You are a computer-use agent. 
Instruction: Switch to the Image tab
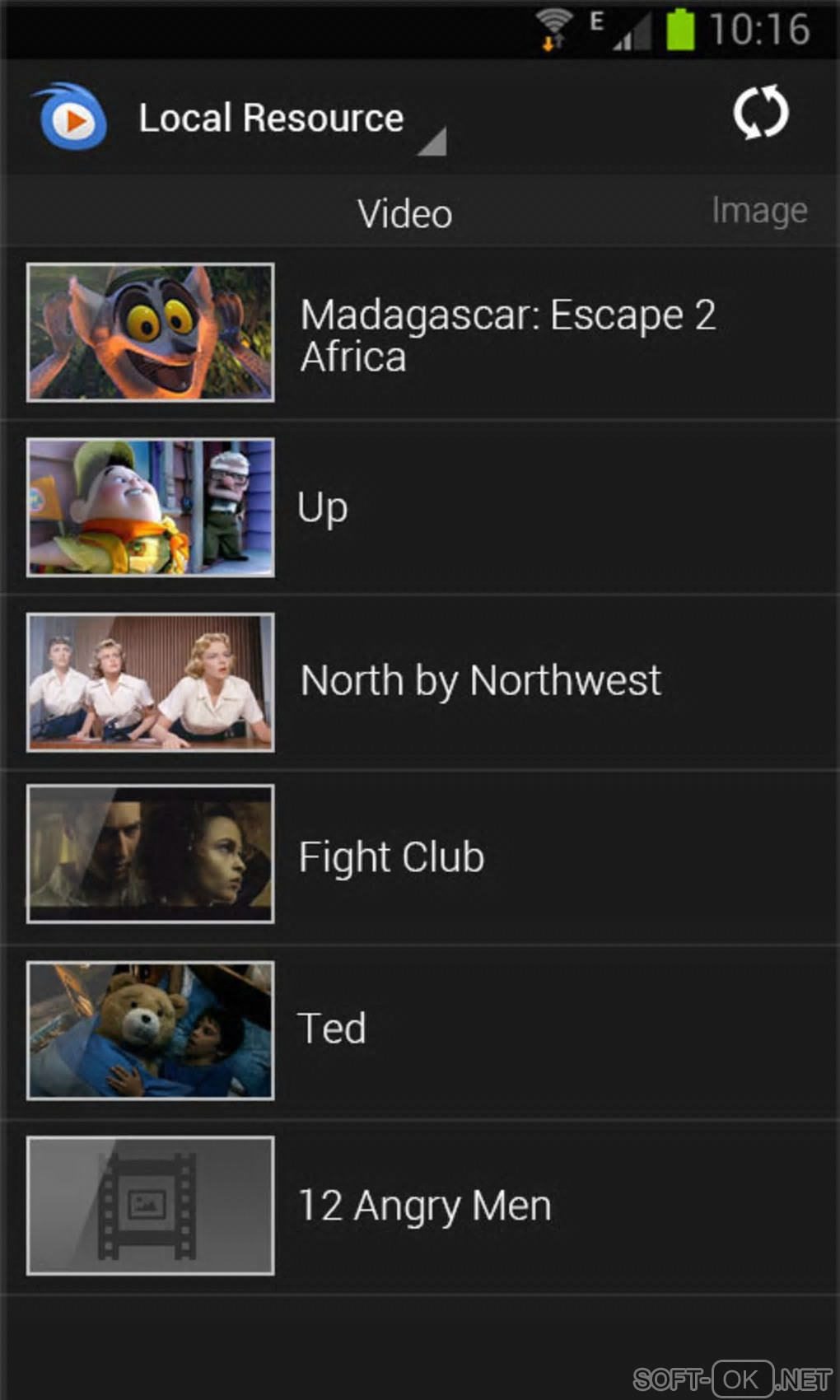point(758,212)
